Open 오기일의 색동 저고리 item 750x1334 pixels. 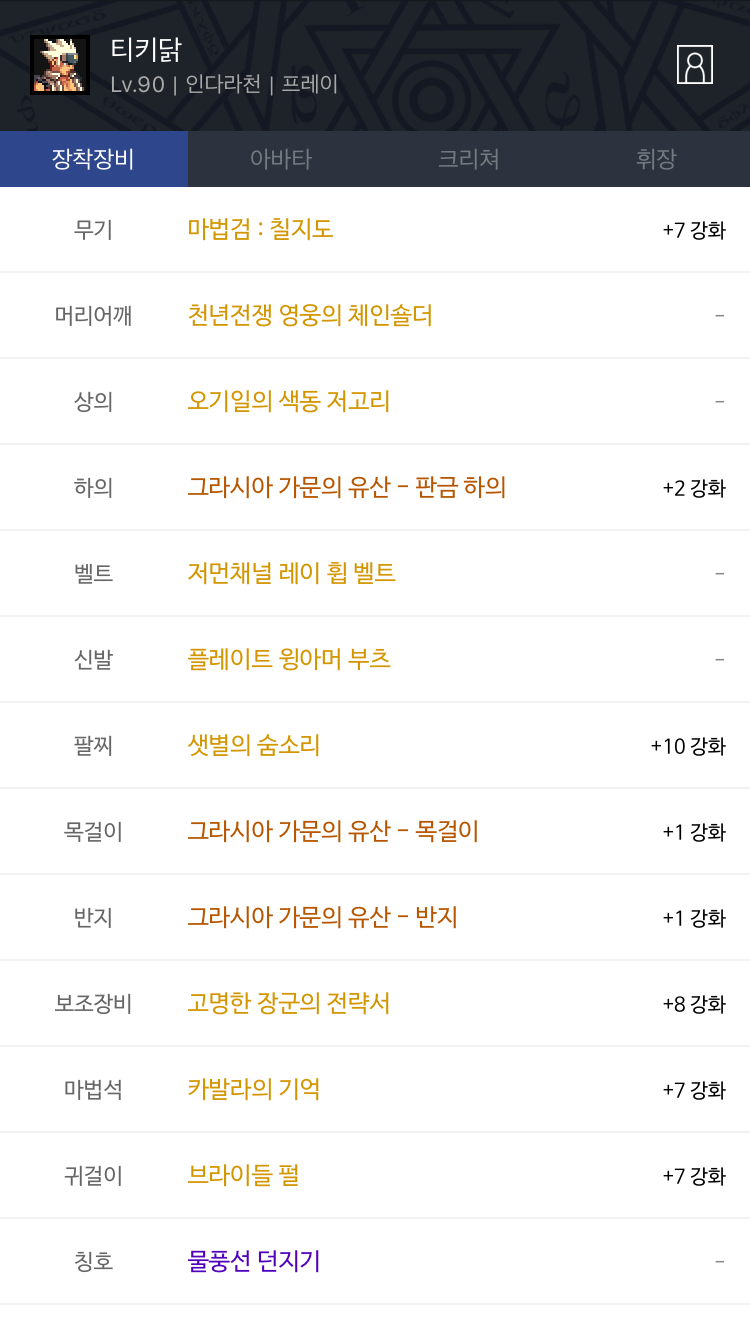click(289, 401)
